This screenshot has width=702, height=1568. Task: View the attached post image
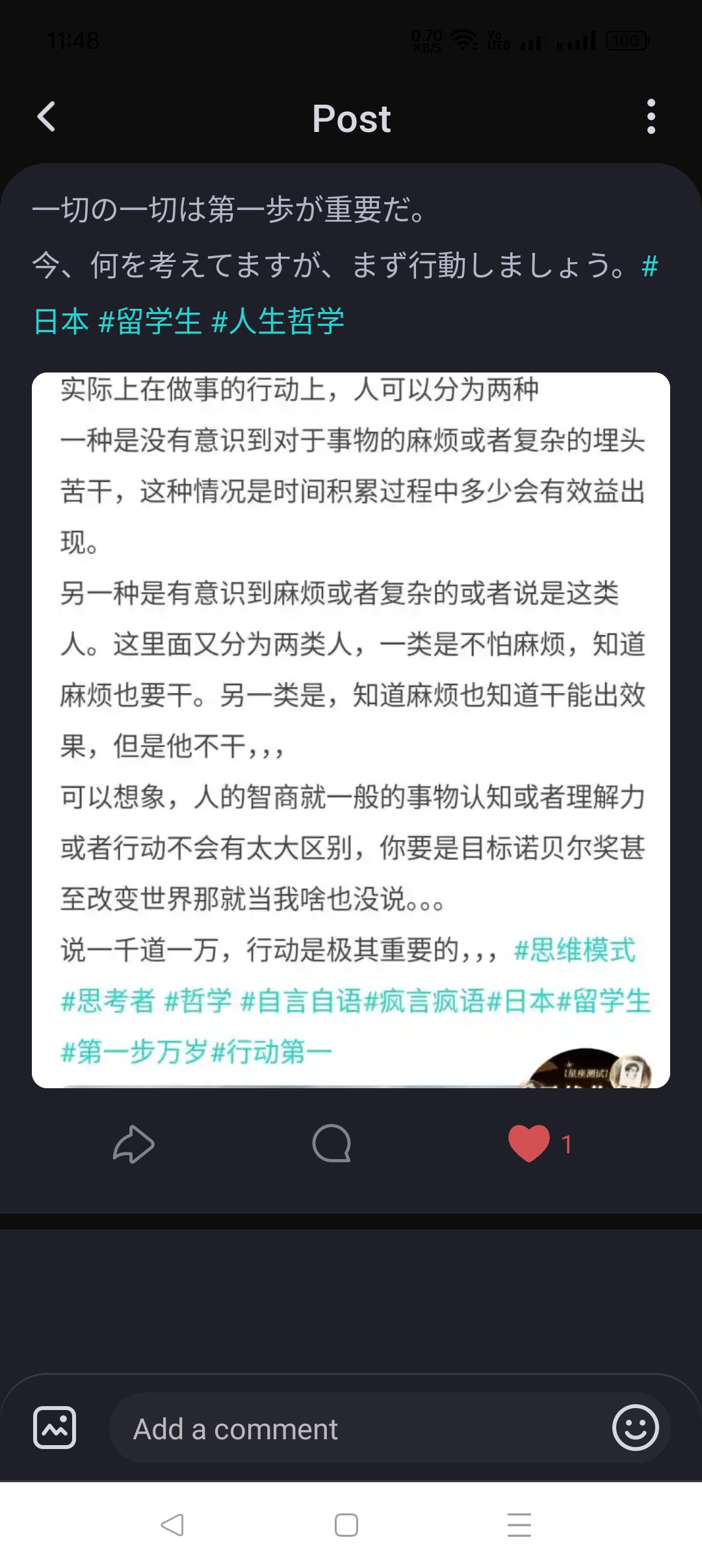coord(351,729)
